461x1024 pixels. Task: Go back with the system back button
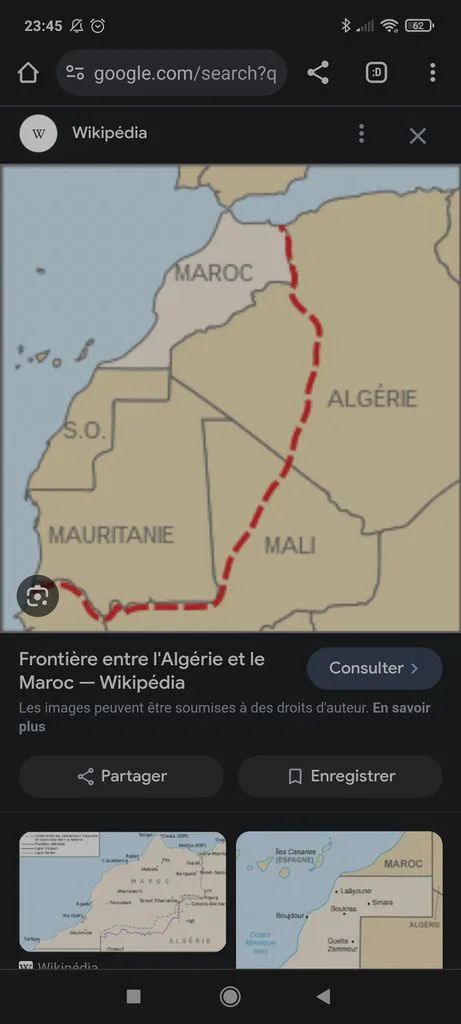tap(323, 997)
